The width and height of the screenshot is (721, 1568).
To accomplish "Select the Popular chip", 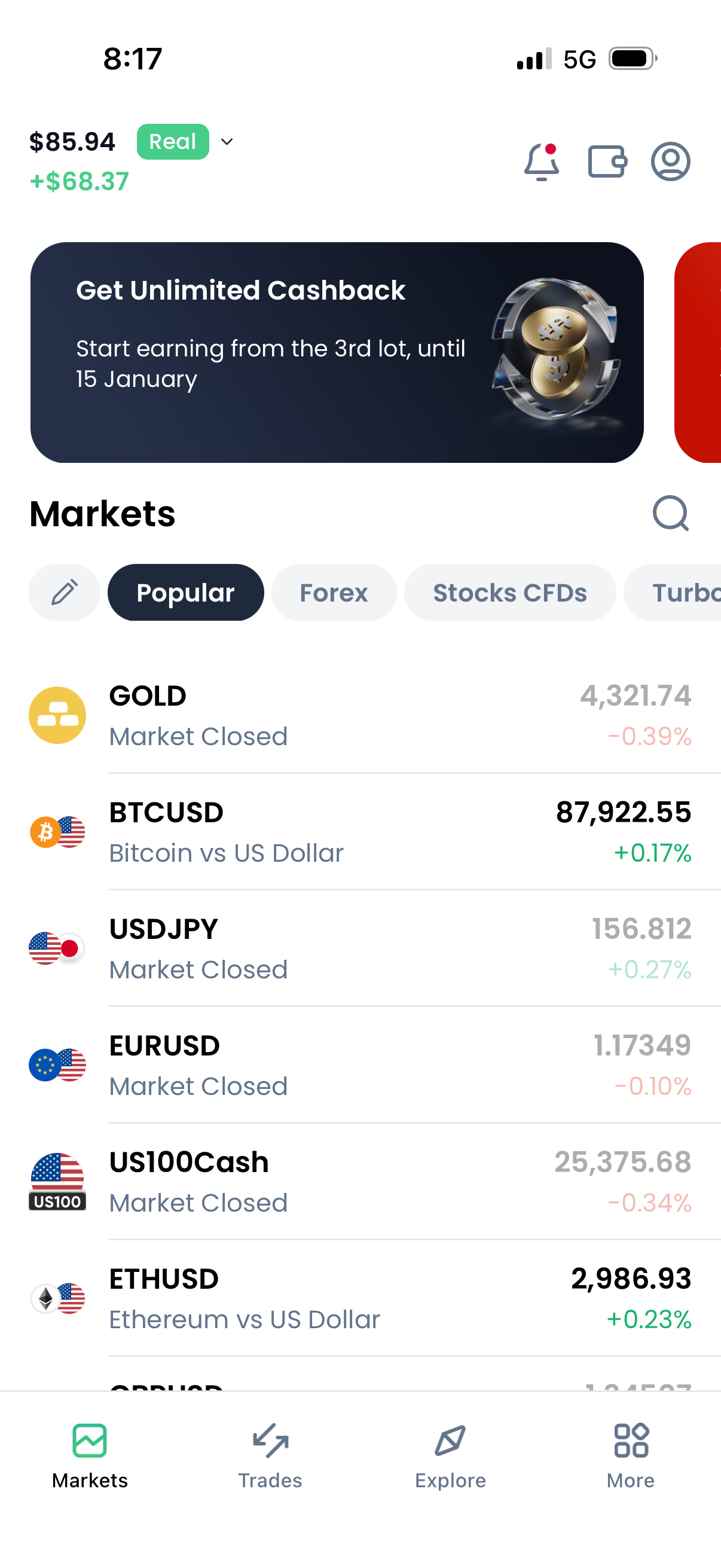I will click(185, 592).
